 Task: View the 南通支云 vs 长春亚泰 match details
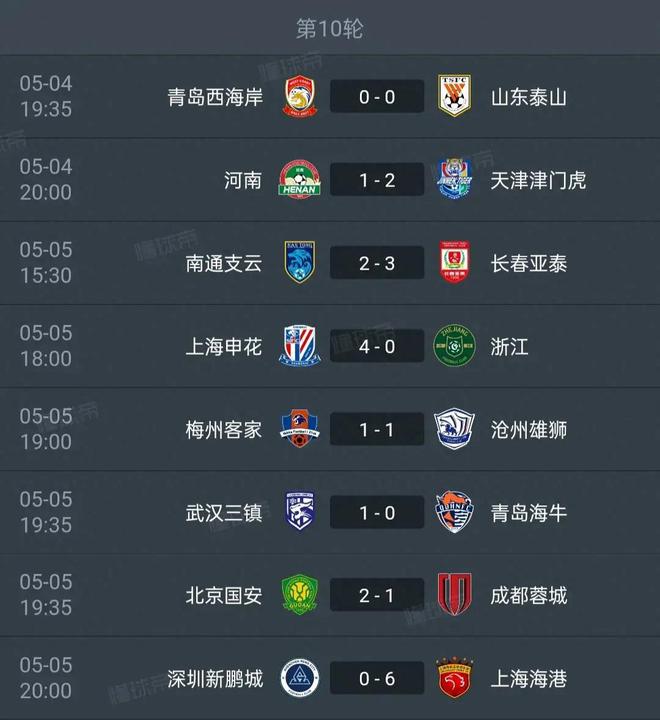coord(377,264)
